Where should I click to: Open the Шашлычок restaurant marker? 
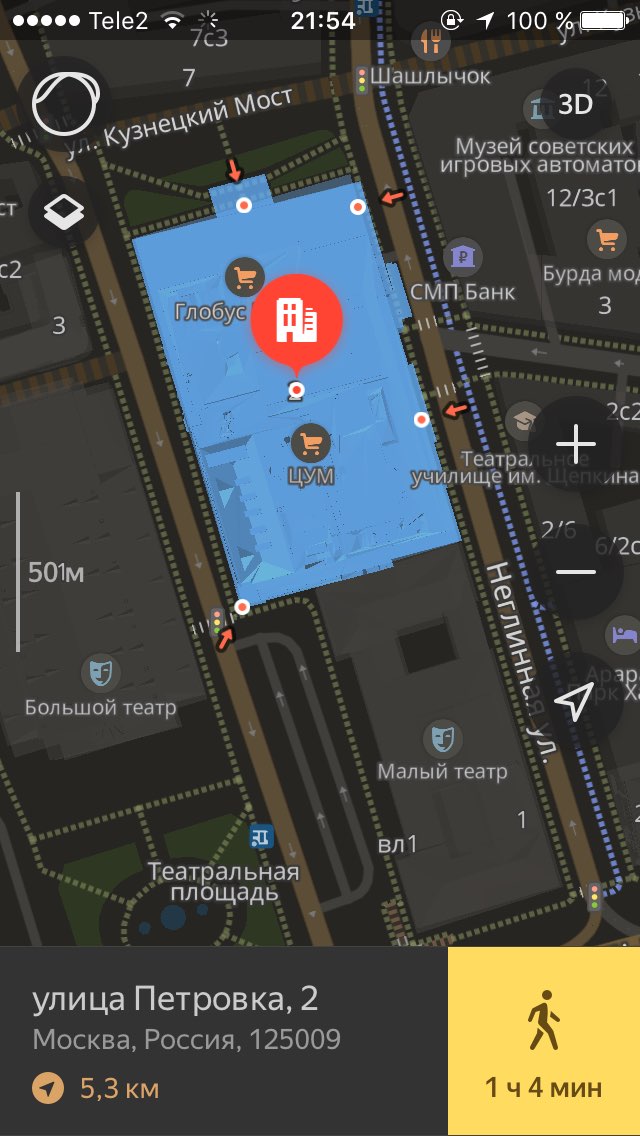tap(431, 42)
